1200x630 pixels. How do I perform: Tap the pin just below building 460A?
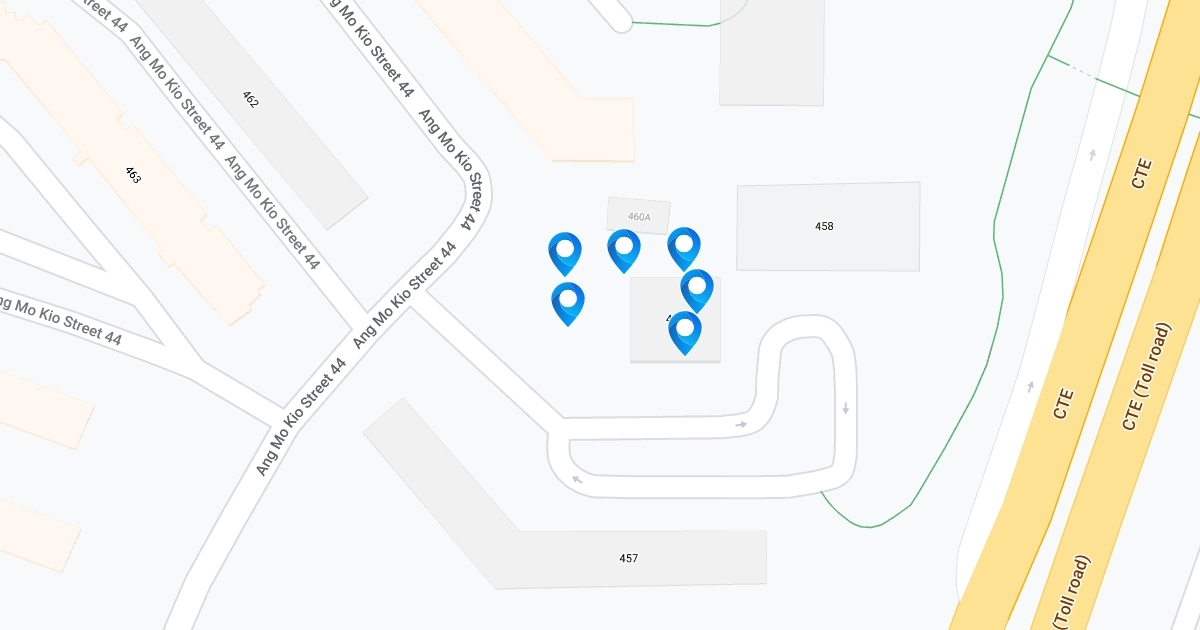624,249
